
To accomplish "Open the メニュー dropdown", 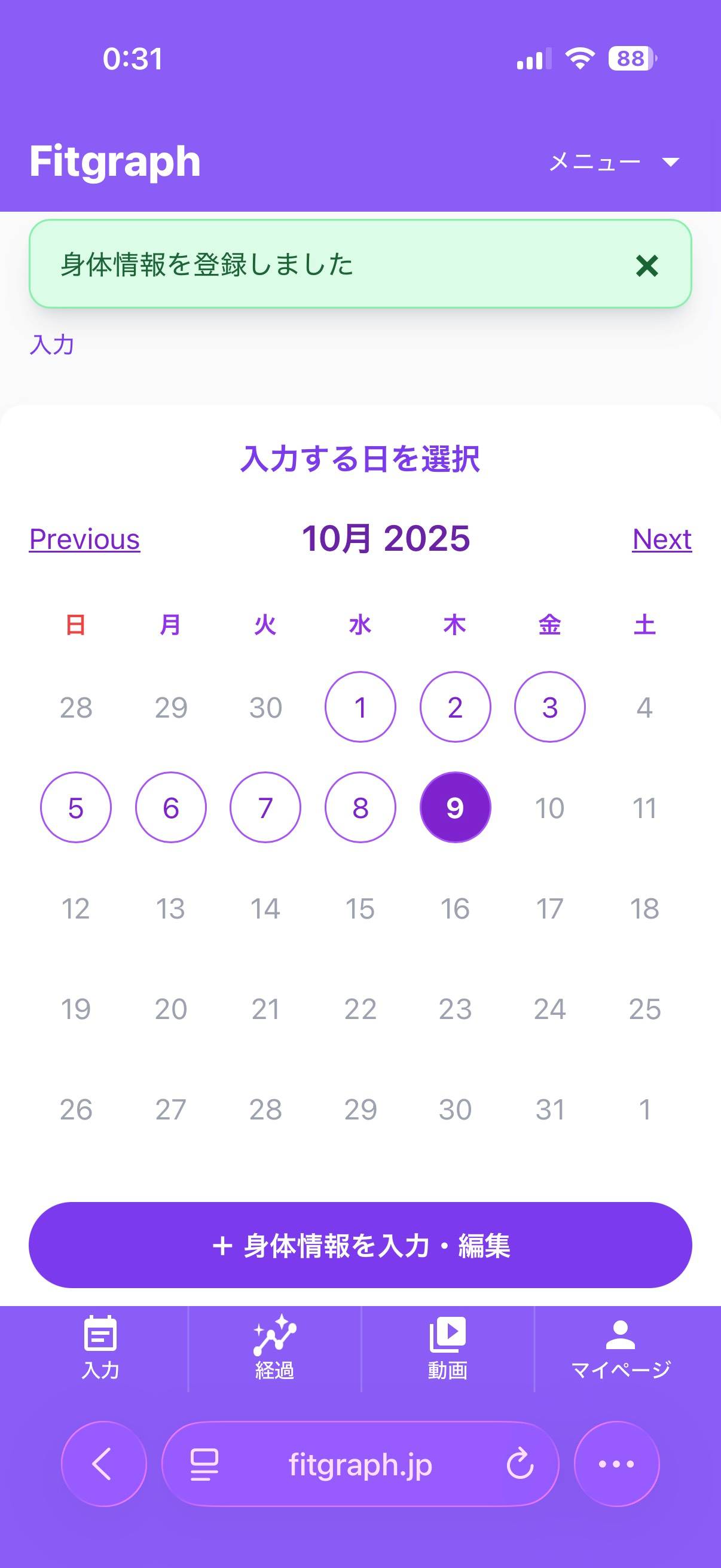I will pos(613,162).
